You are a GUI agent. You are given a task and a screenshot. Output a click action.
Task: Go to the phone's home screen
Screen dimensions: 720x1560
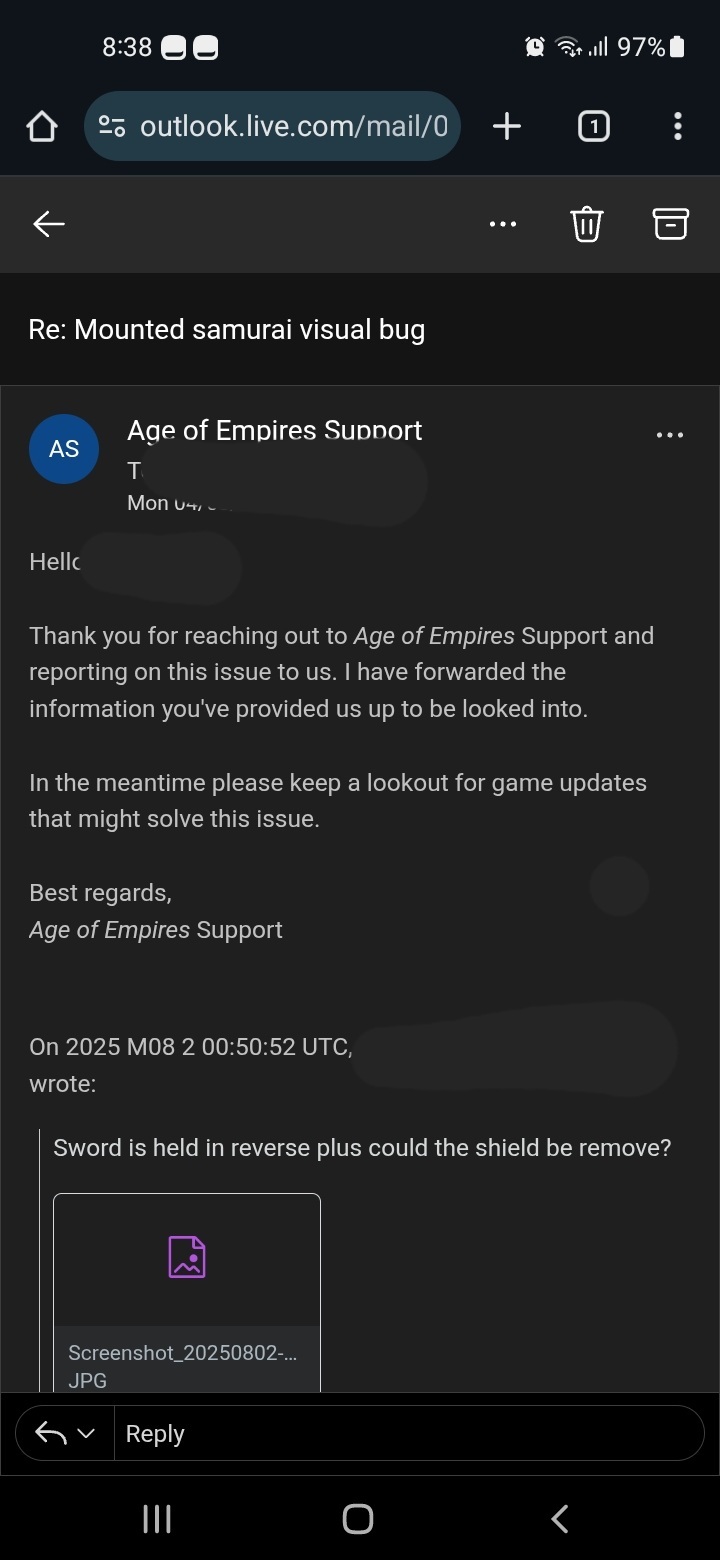coord(358,1519)
